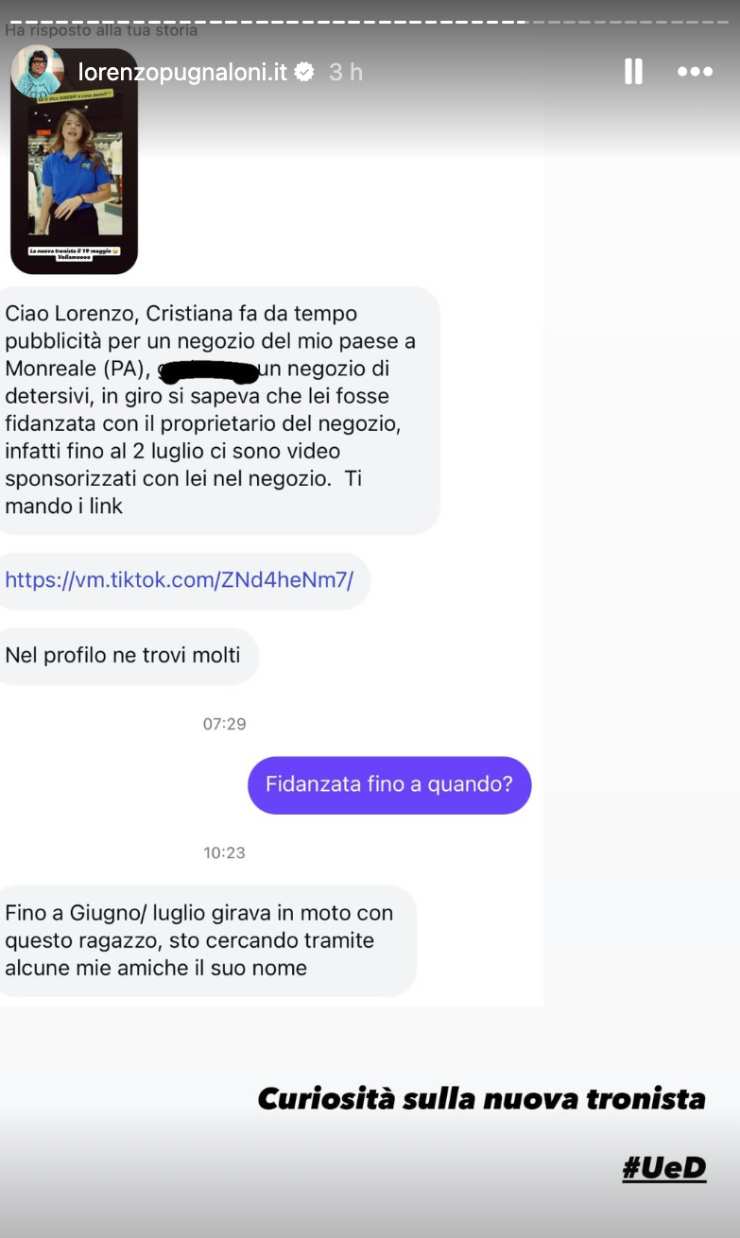The image size is (740, 1238).
Task: Pause the story playback
Action: point(633,72)
